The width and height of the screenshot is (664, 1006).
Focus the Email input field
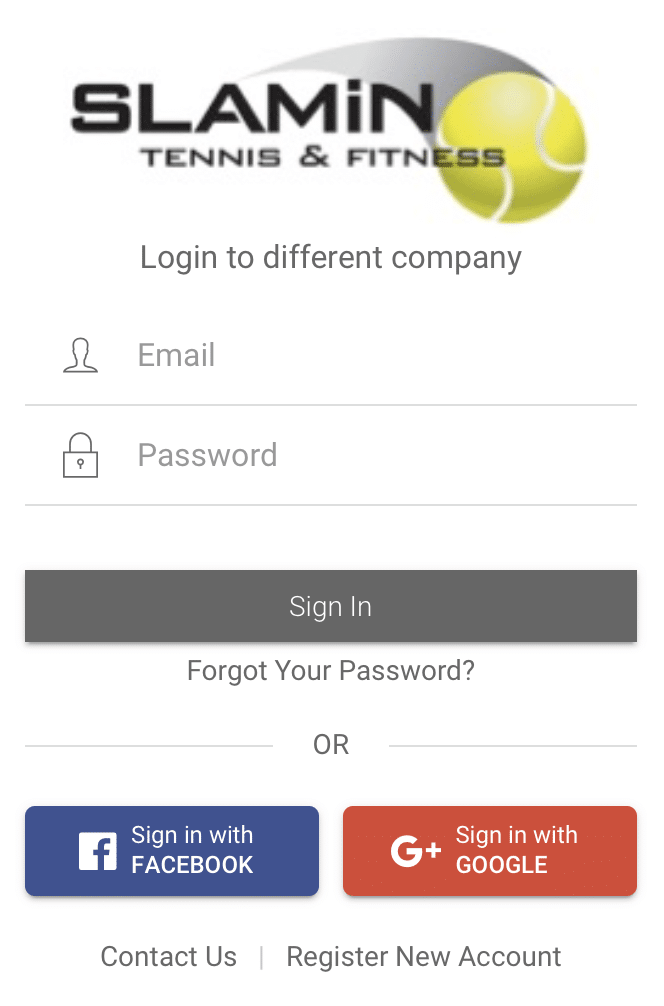[x=380, y=355]
